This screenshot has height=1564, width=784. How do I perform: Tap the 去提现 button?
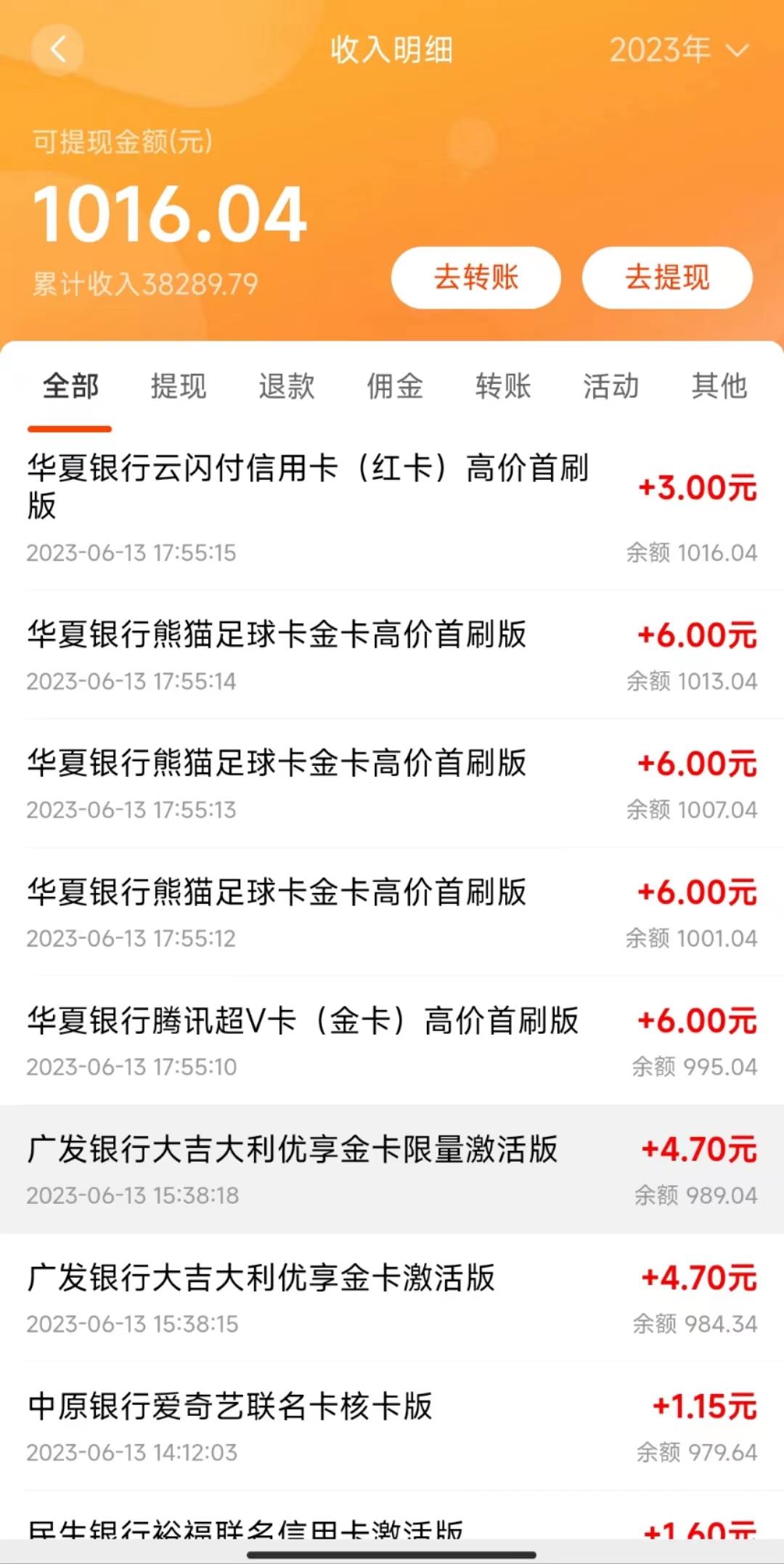(x=667, y=277)
